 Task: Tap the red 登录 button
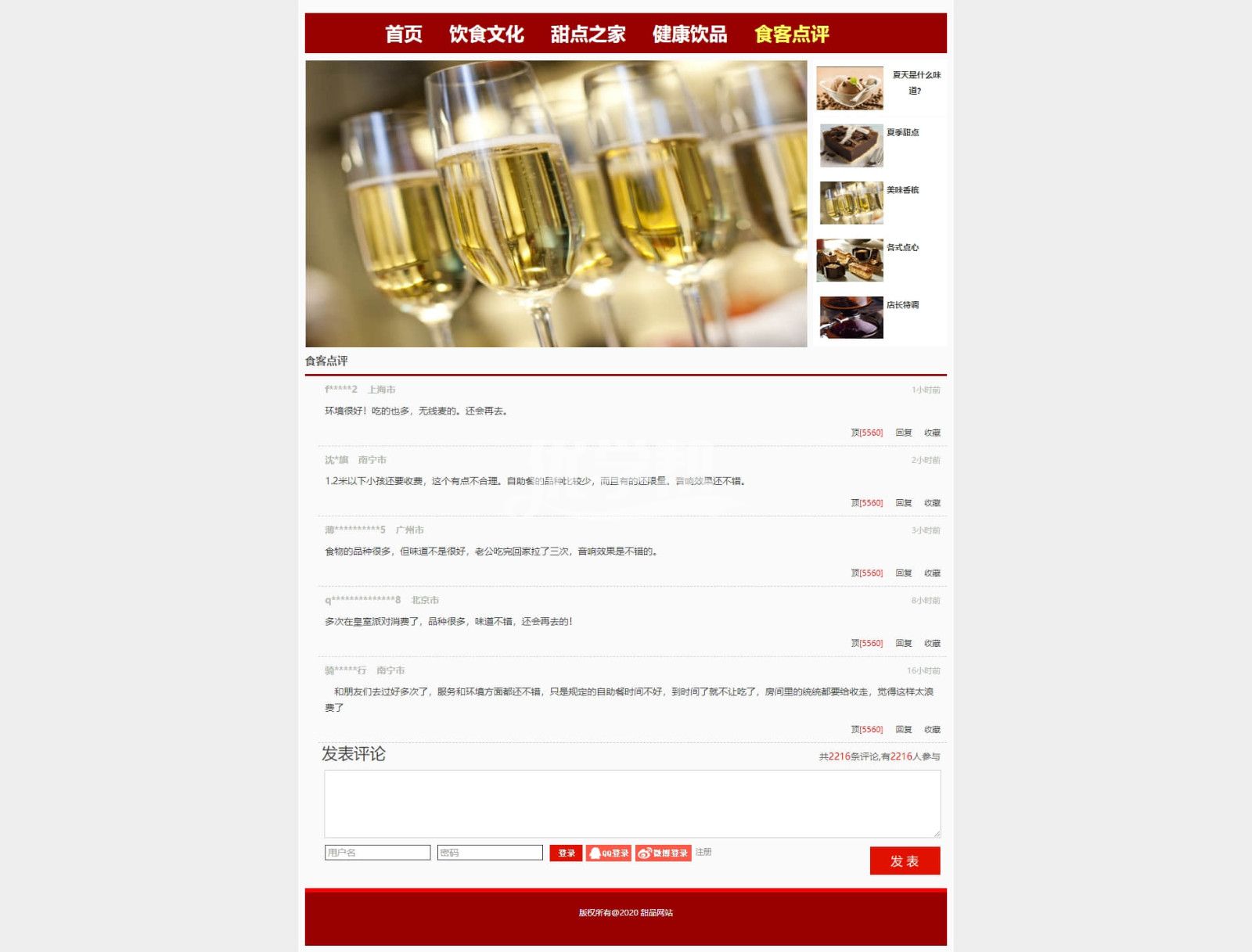point(566,853)
